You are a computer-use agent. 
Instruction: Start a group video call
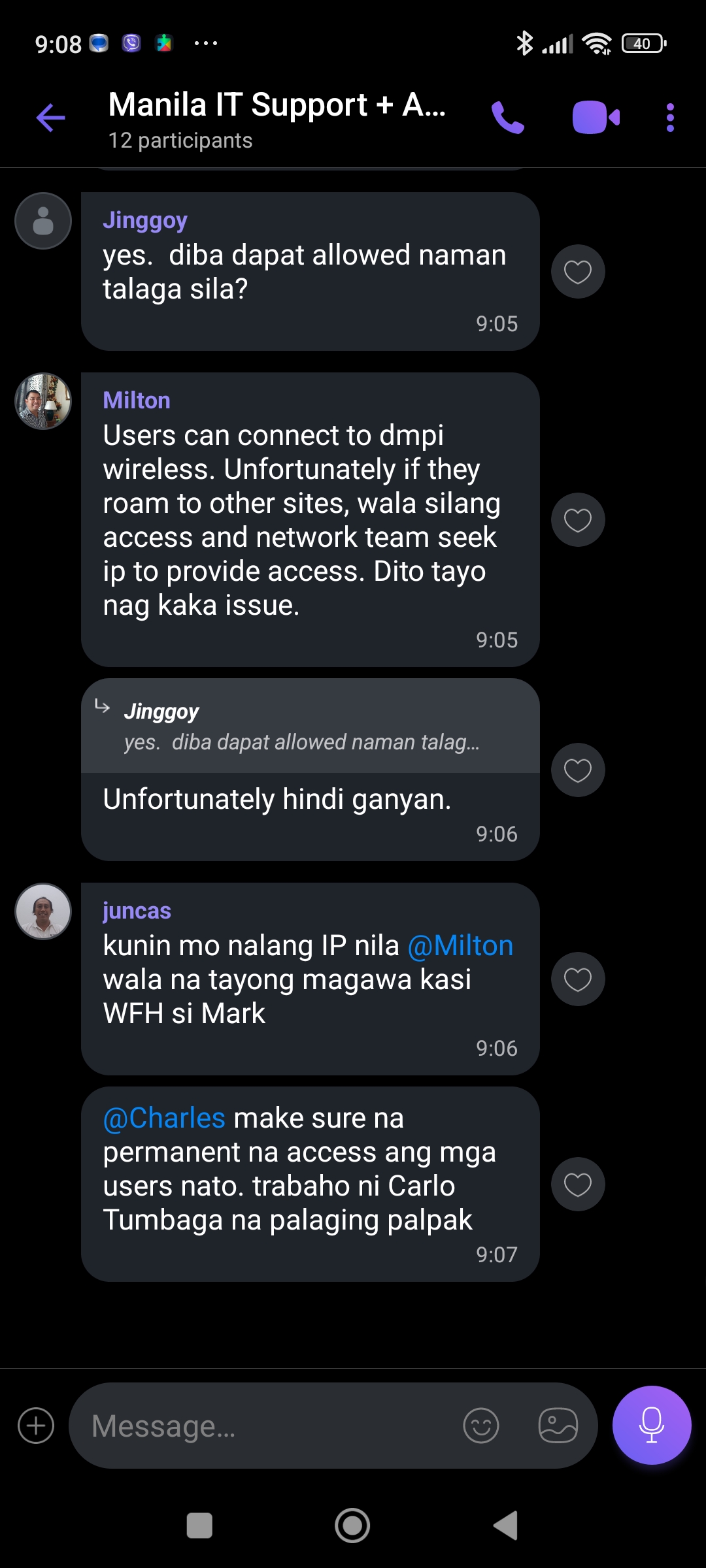[596, 118]
